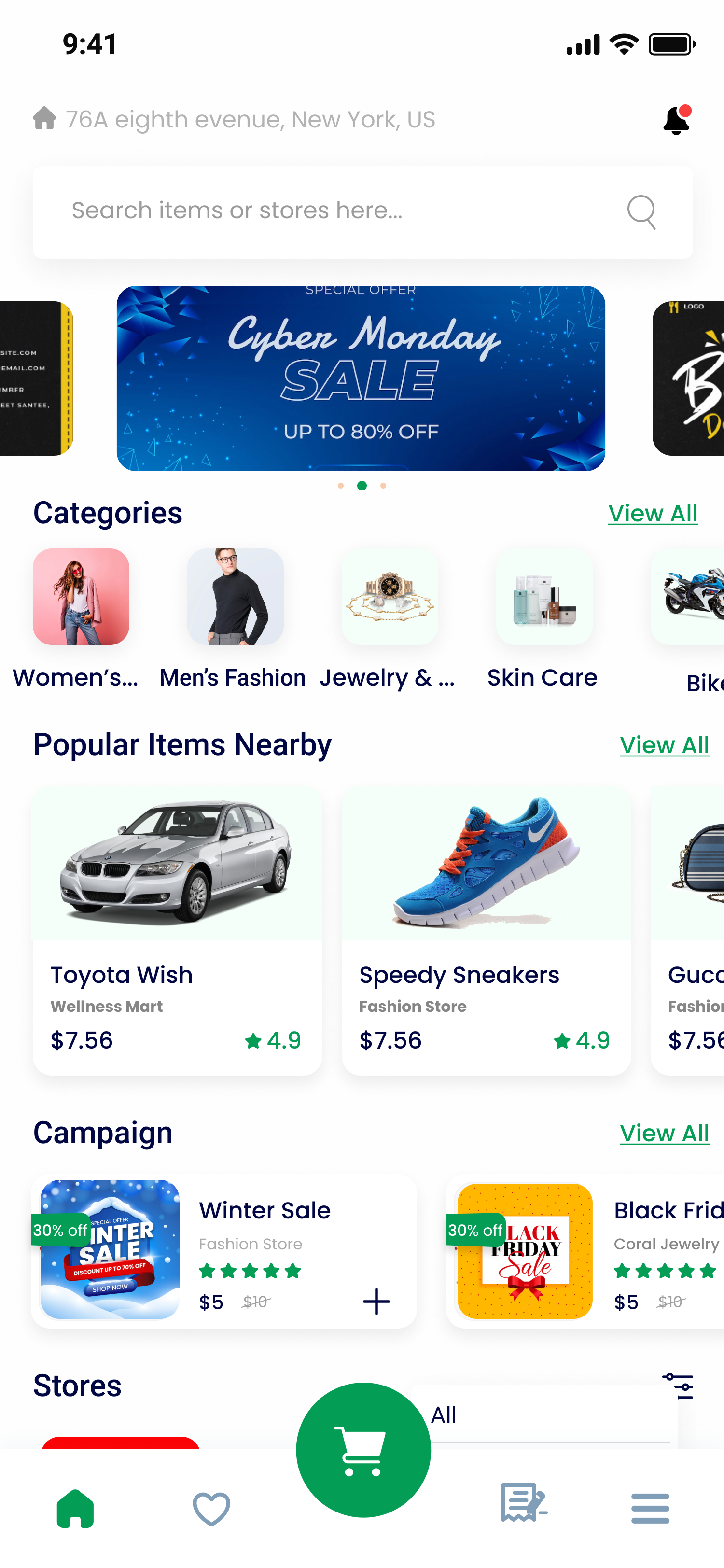724x1568 pixels.
Task: Switch to the orders tab
Action: [x=523, y=1503]
